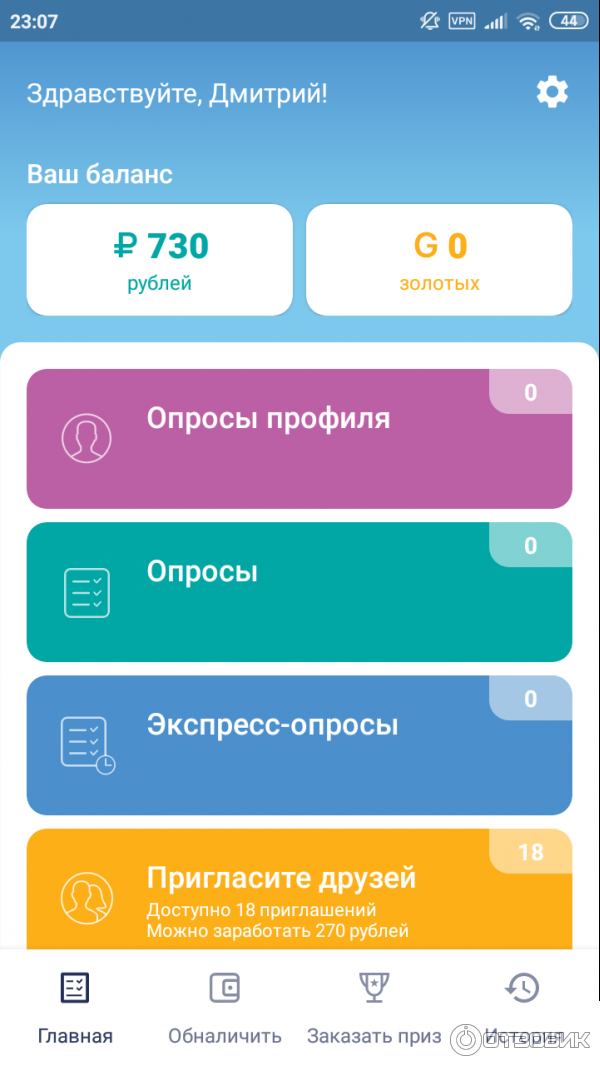Switch to the Главная tab

[x=75, y=1007]
